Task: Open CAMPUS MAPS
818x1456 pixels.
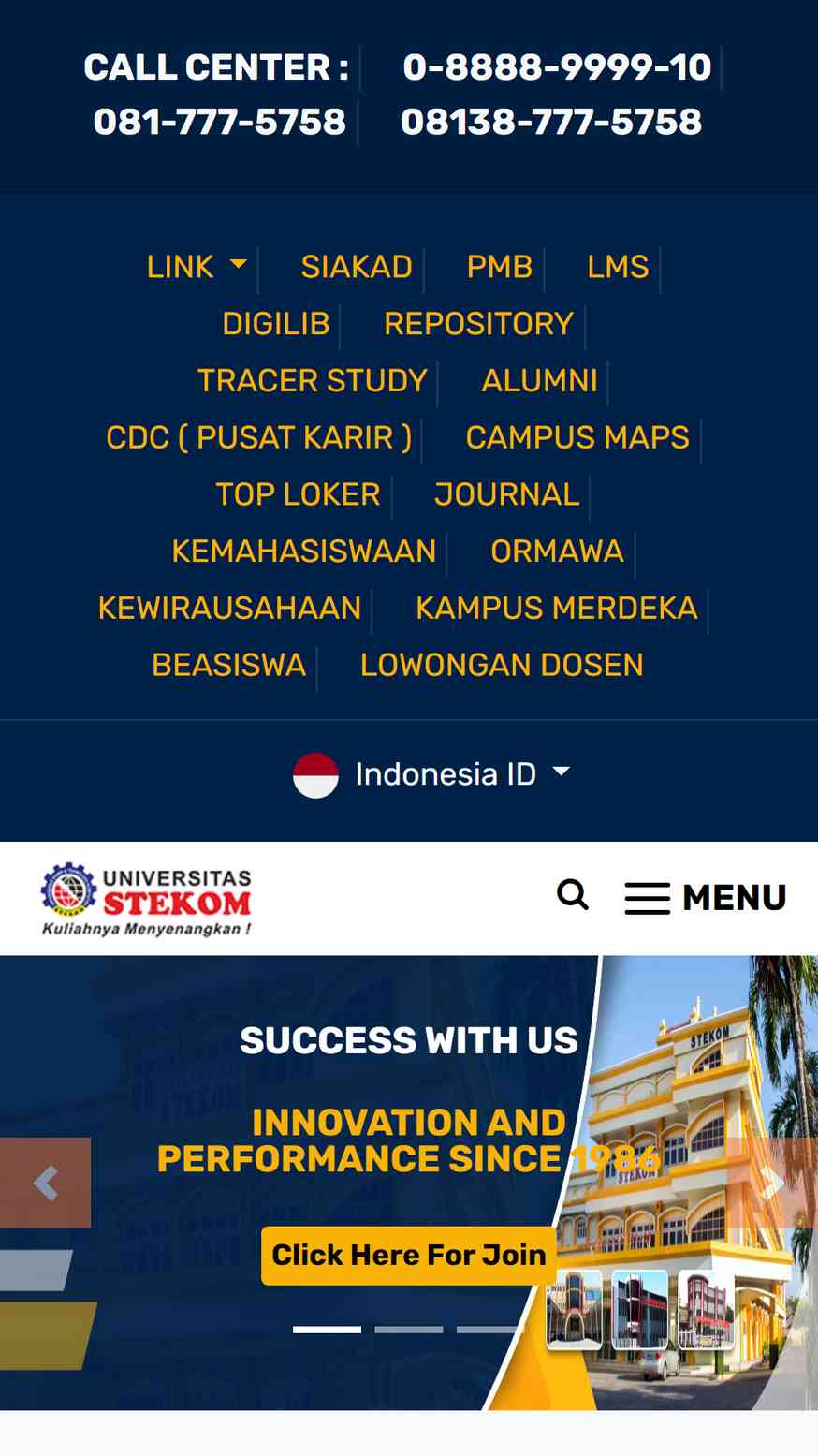Action: [x=577, y=437]
